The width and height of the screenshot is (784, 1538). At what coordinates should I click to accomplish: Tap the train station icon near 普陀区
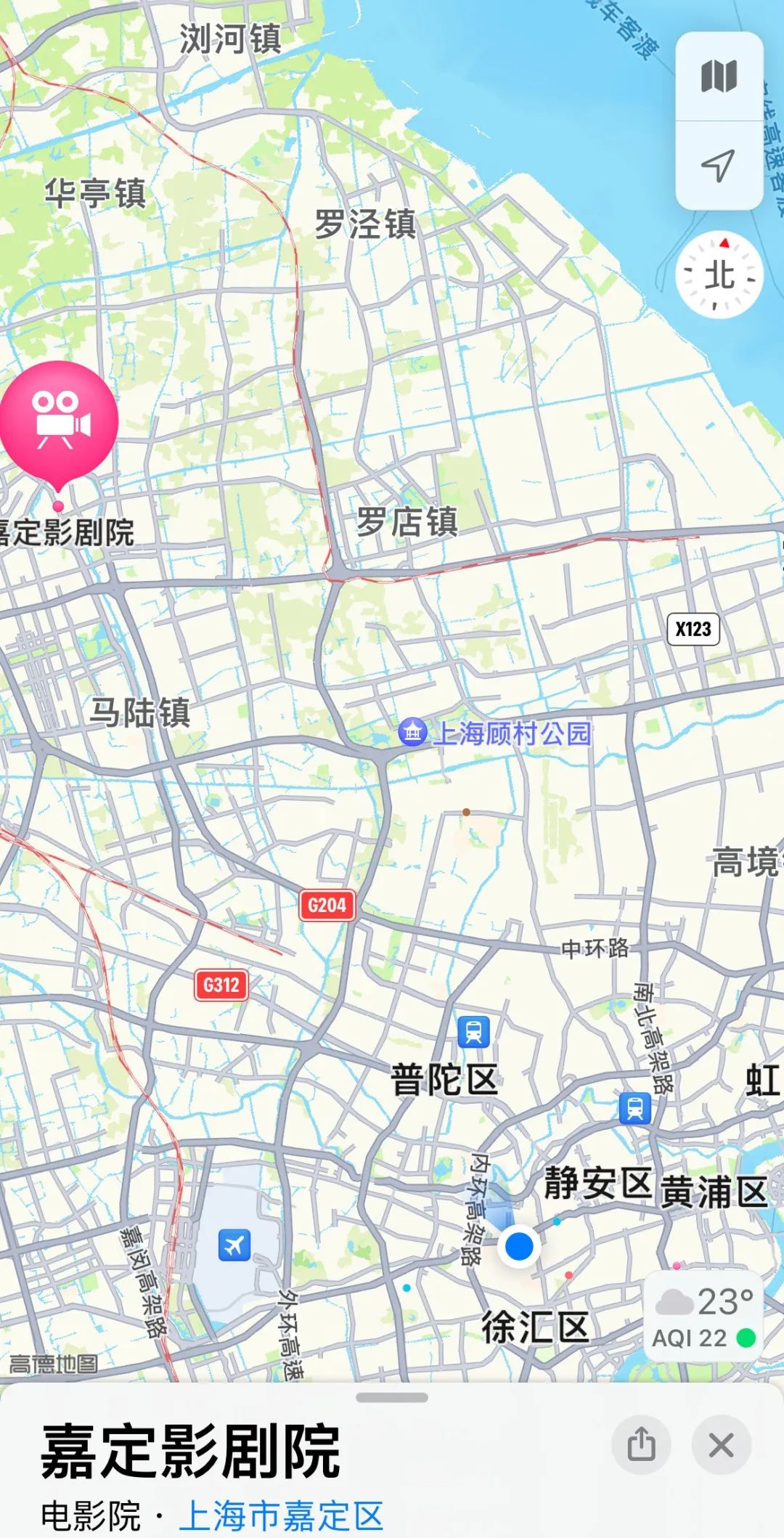[473, 1031]
